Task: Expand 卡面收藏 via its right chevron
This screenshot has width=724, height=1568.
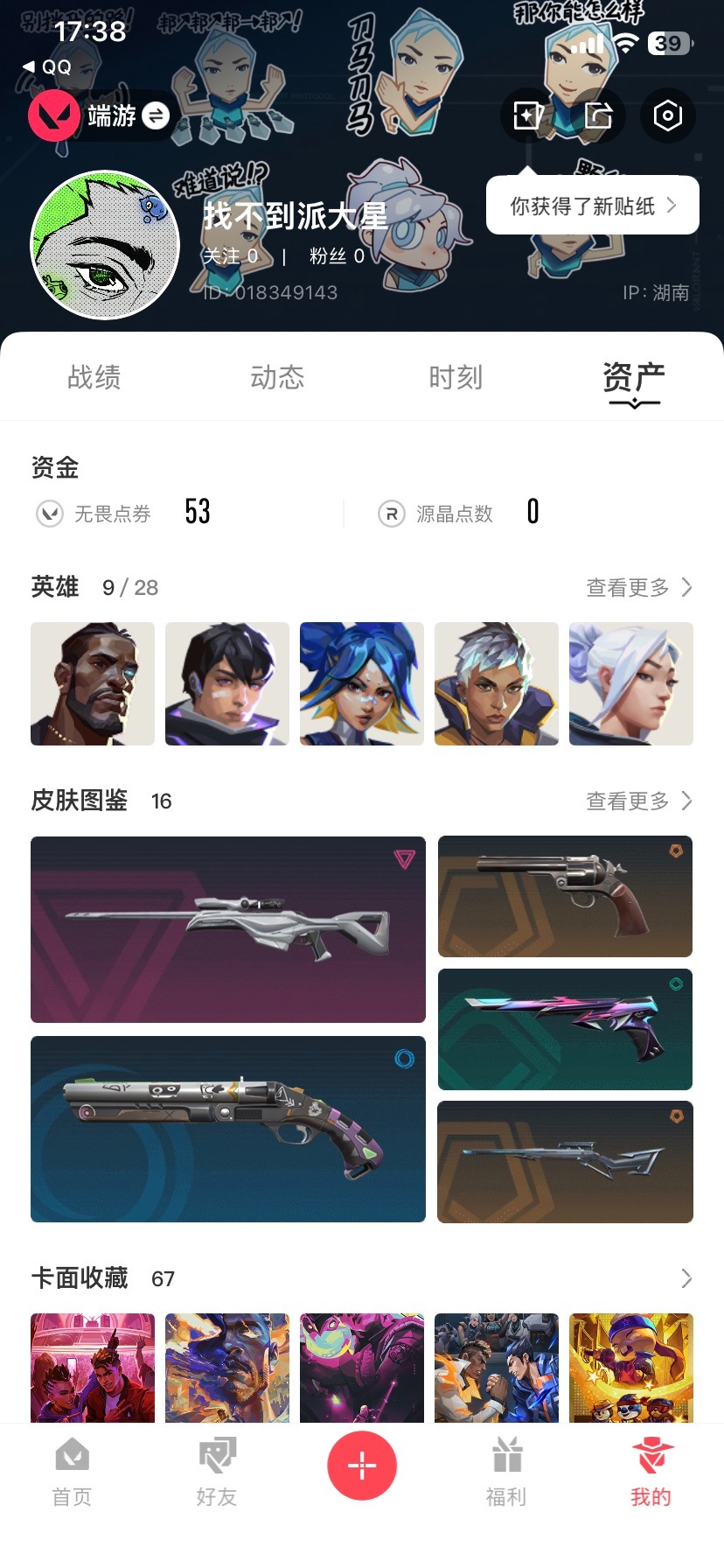Action: click(687, 1278)
